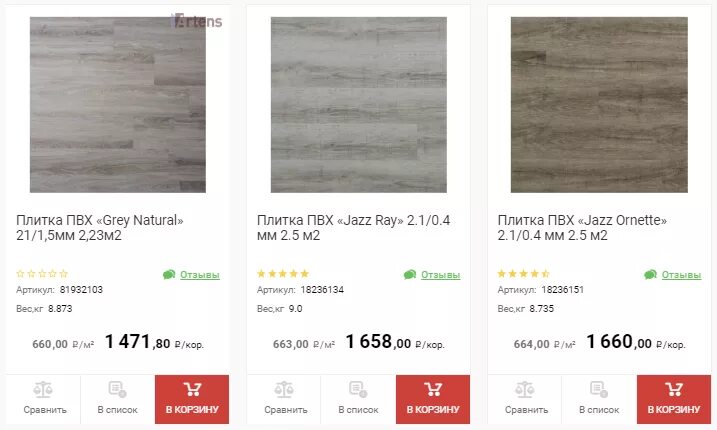Add Jazz Ornette to В список
Image resolution: width=717 pixels, height=430 pixels.
pos(599,399)
